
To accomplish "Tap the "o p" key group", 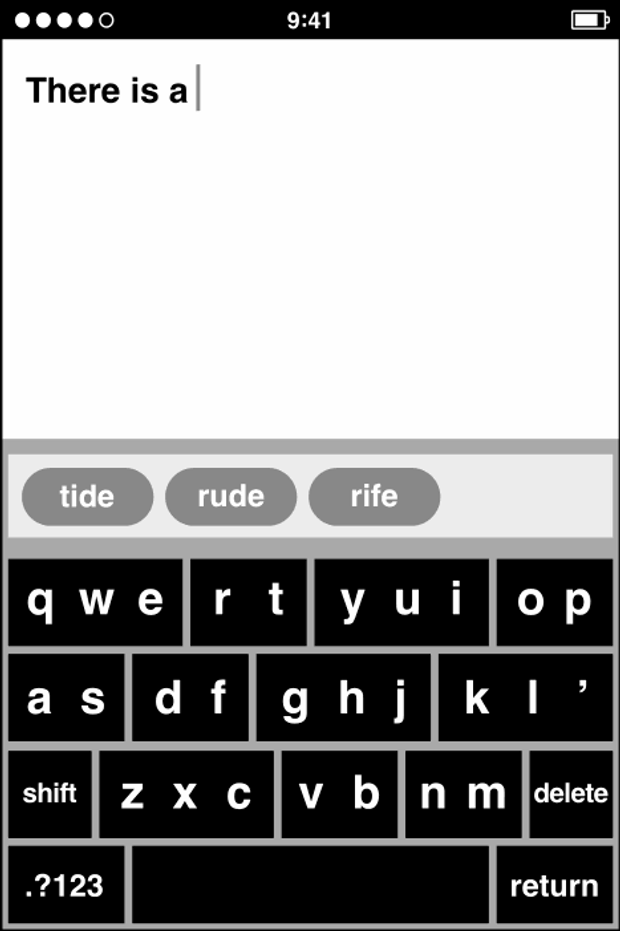I will click(554, 602).
